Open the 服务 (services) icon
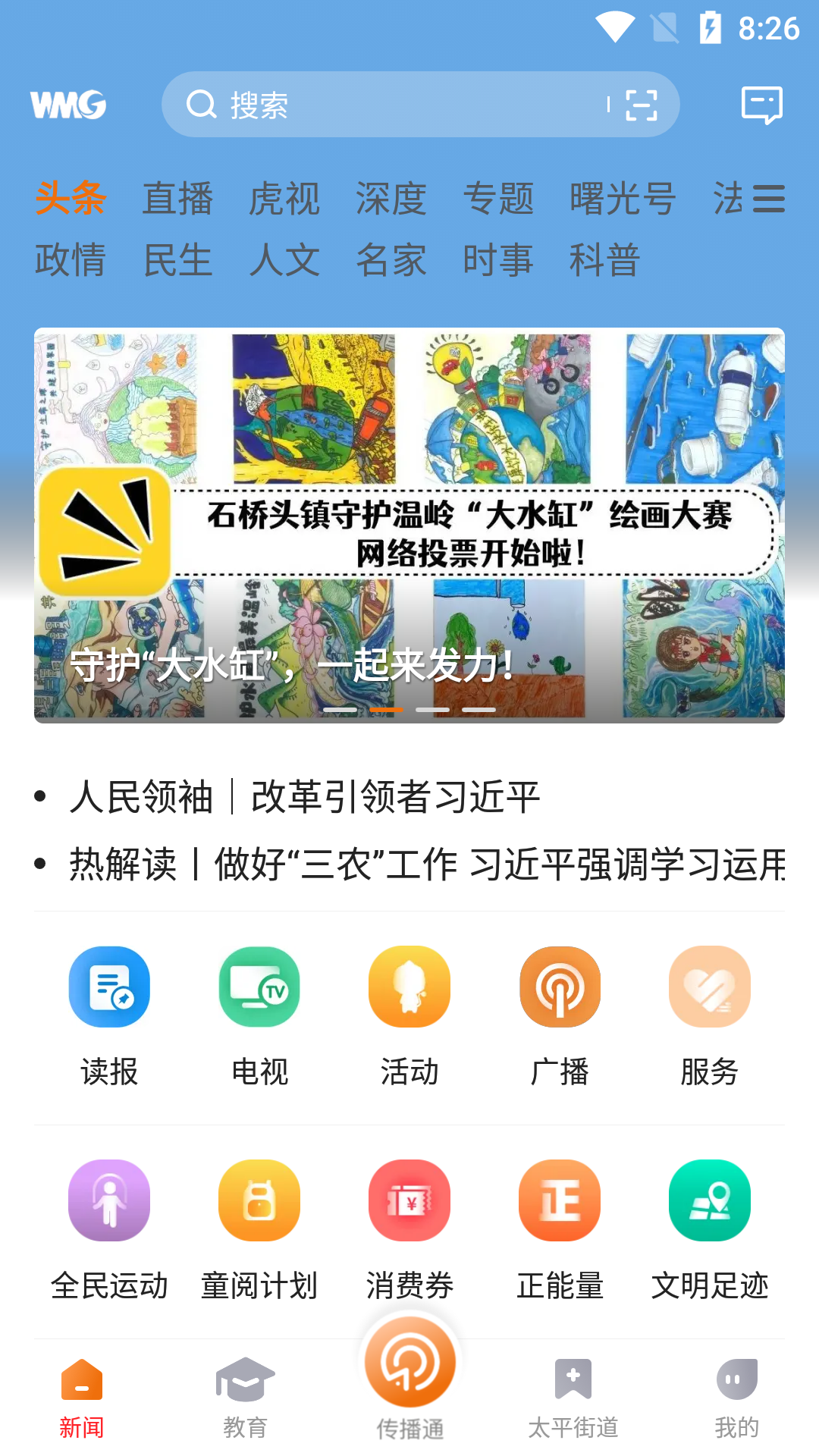 (x=709, y=987)
